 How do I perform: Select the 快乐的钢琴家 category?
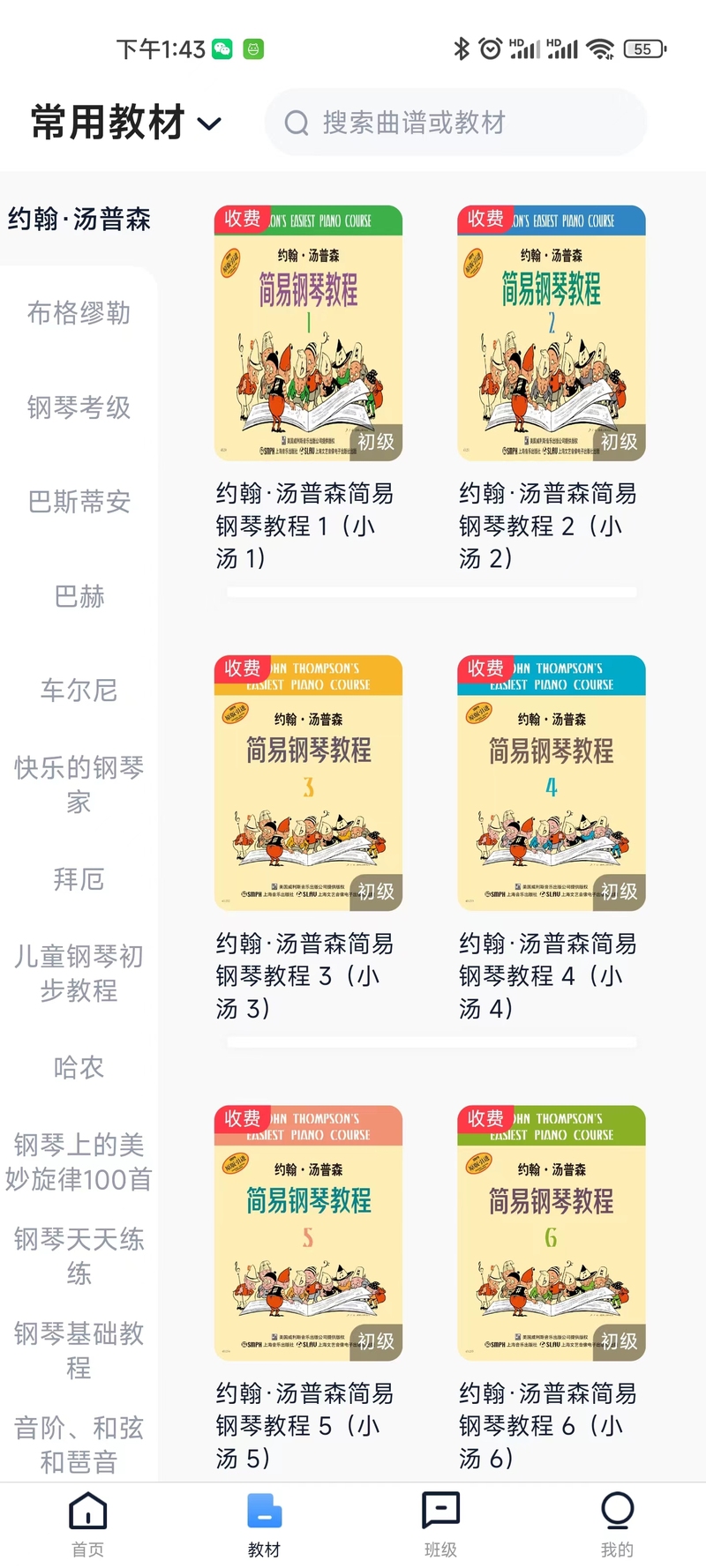tap(79, 785)
